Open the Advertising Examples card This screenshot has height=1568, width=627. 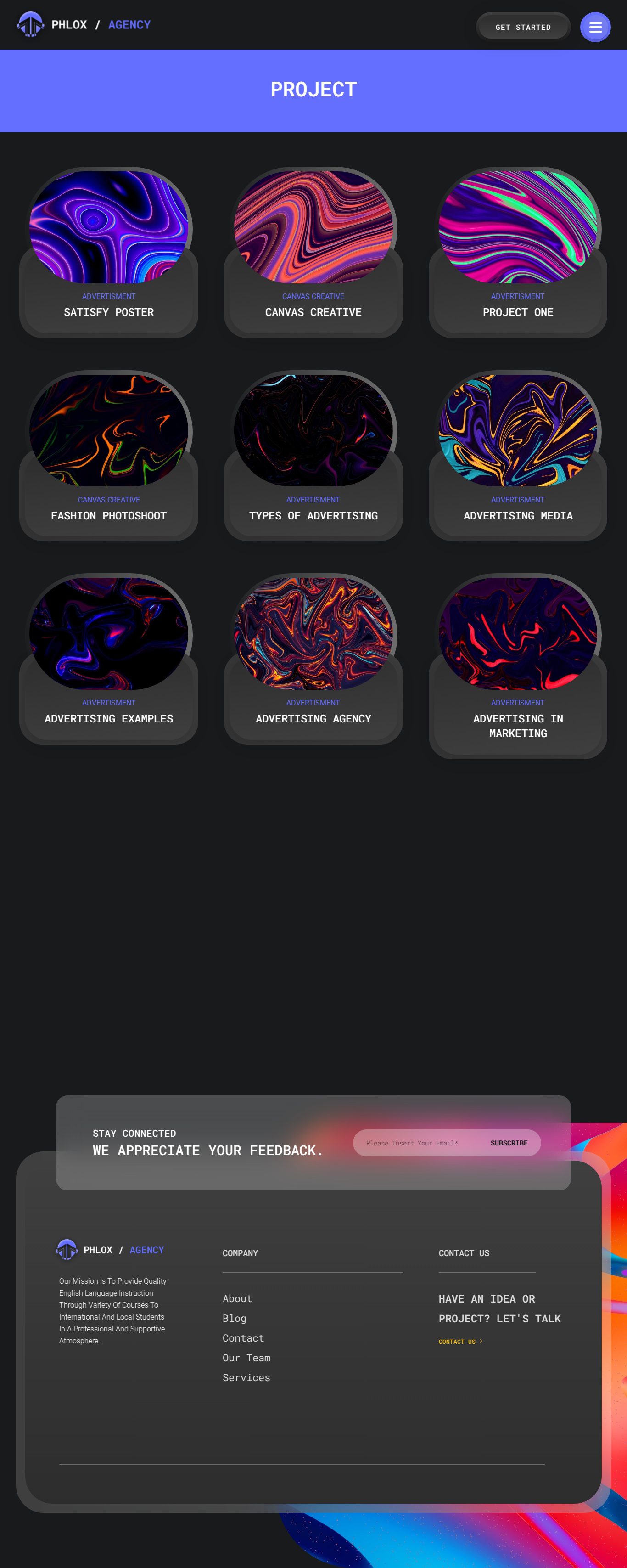tap(109, 719)
